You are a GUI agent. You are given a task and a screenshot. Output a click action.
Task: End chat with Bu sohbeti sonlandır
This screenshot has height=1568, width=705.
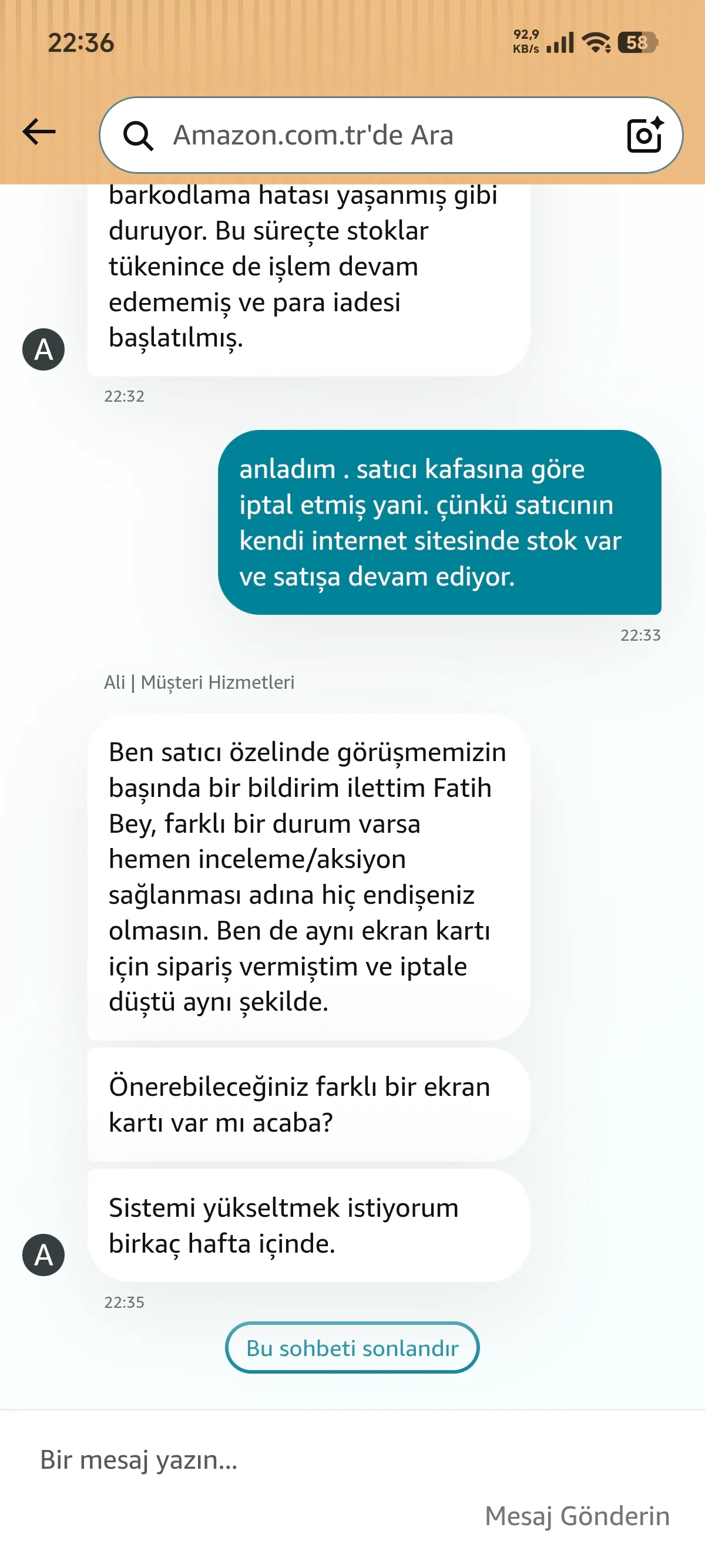point(352,1348)
